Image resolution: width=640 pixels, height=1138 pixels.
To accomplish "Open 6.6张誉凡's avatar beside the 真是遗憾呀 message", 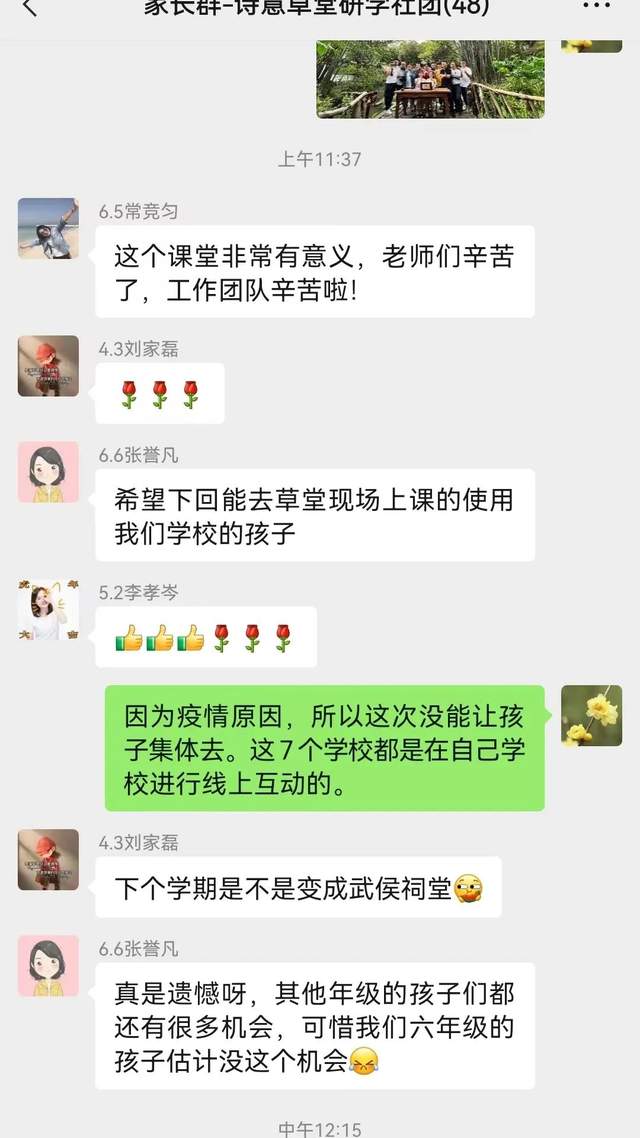I will [x=48, y=966].
